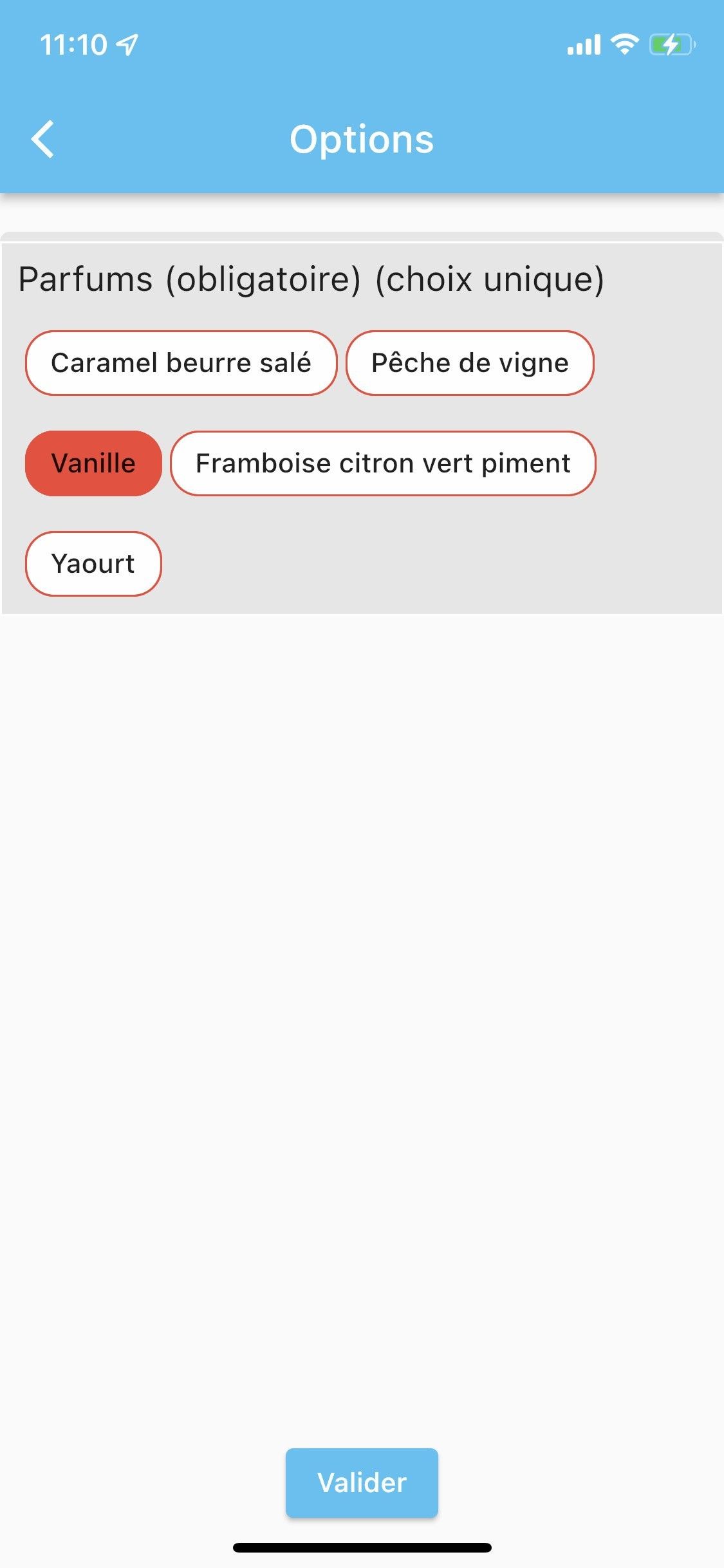Tap the Valider button to confirm
The image size is (724, 1568).
[x=362, y=1483]
